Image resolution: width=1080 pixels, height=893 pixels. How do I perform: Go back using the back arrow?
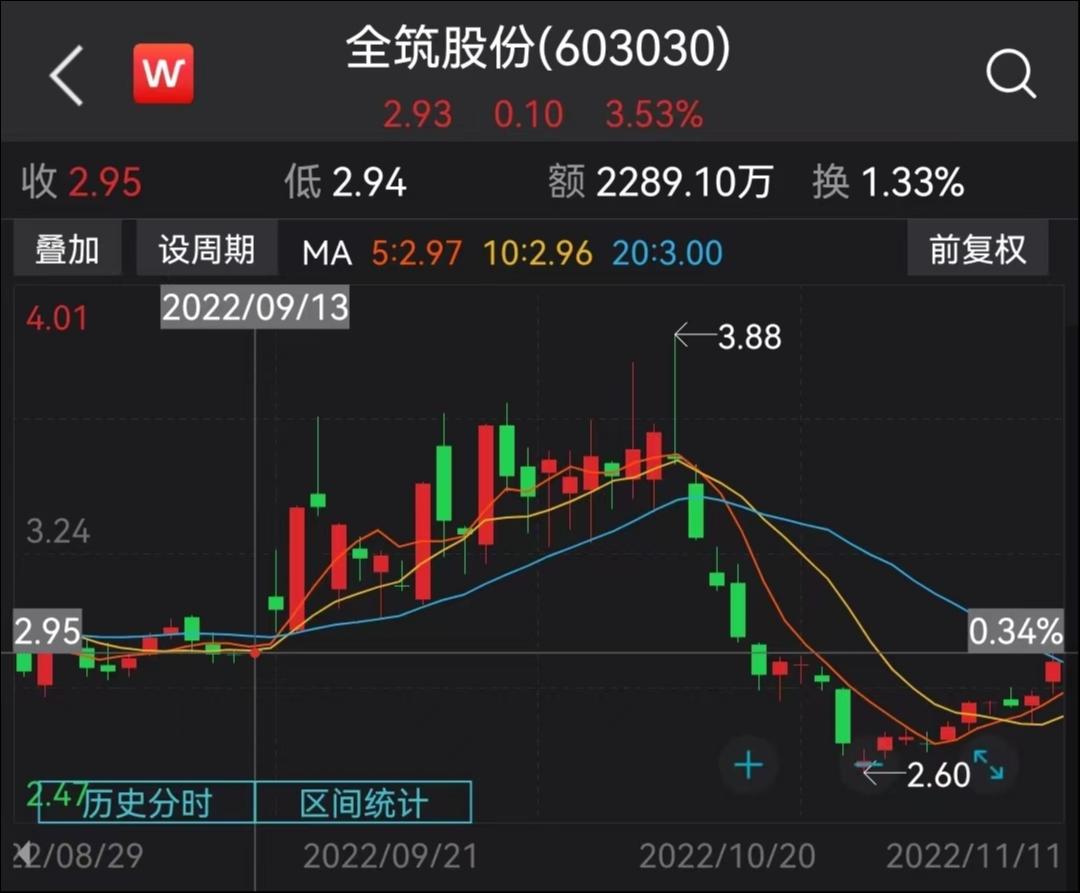click(x=66, y=76)
